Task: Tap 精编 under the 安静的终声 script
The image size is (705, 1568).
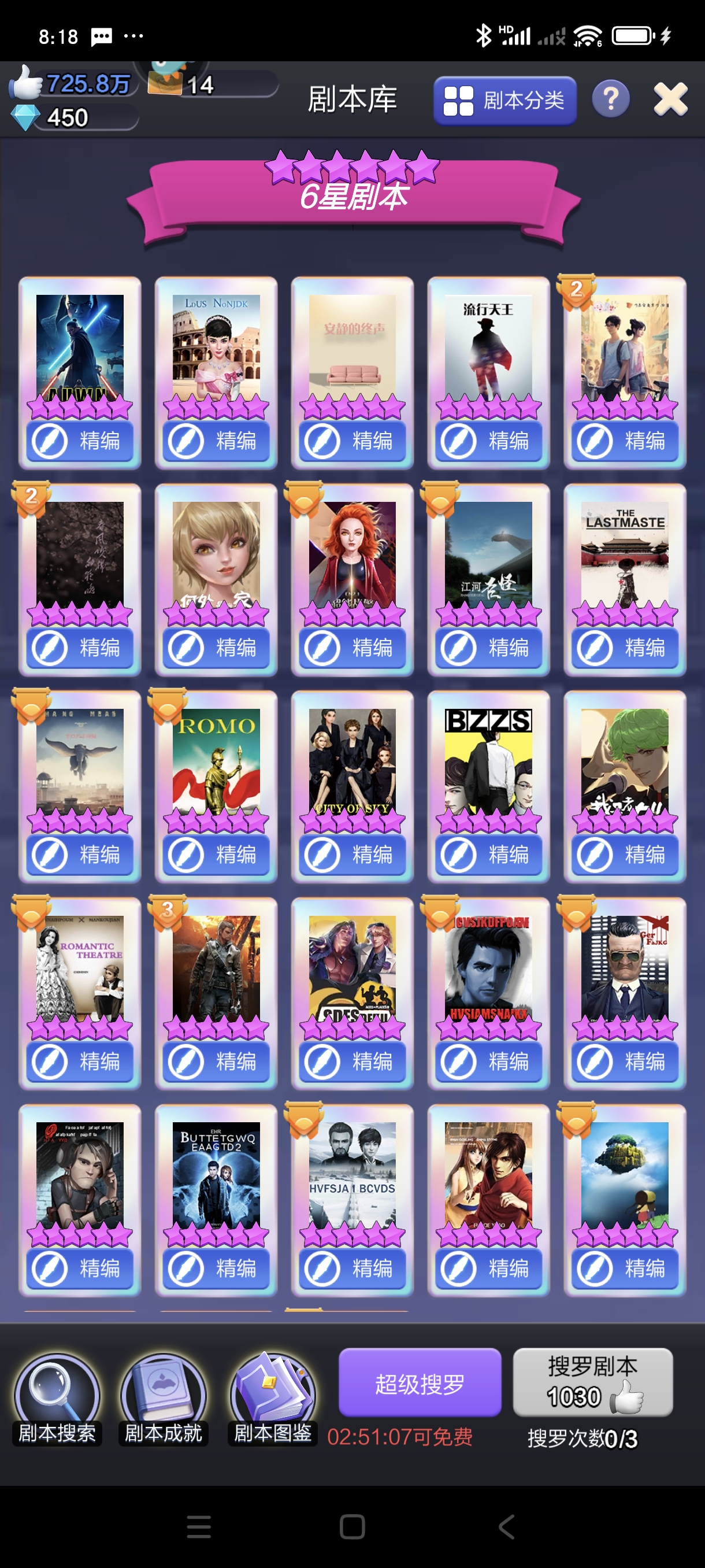Action: pyautogui.click(x=352, y=441)
